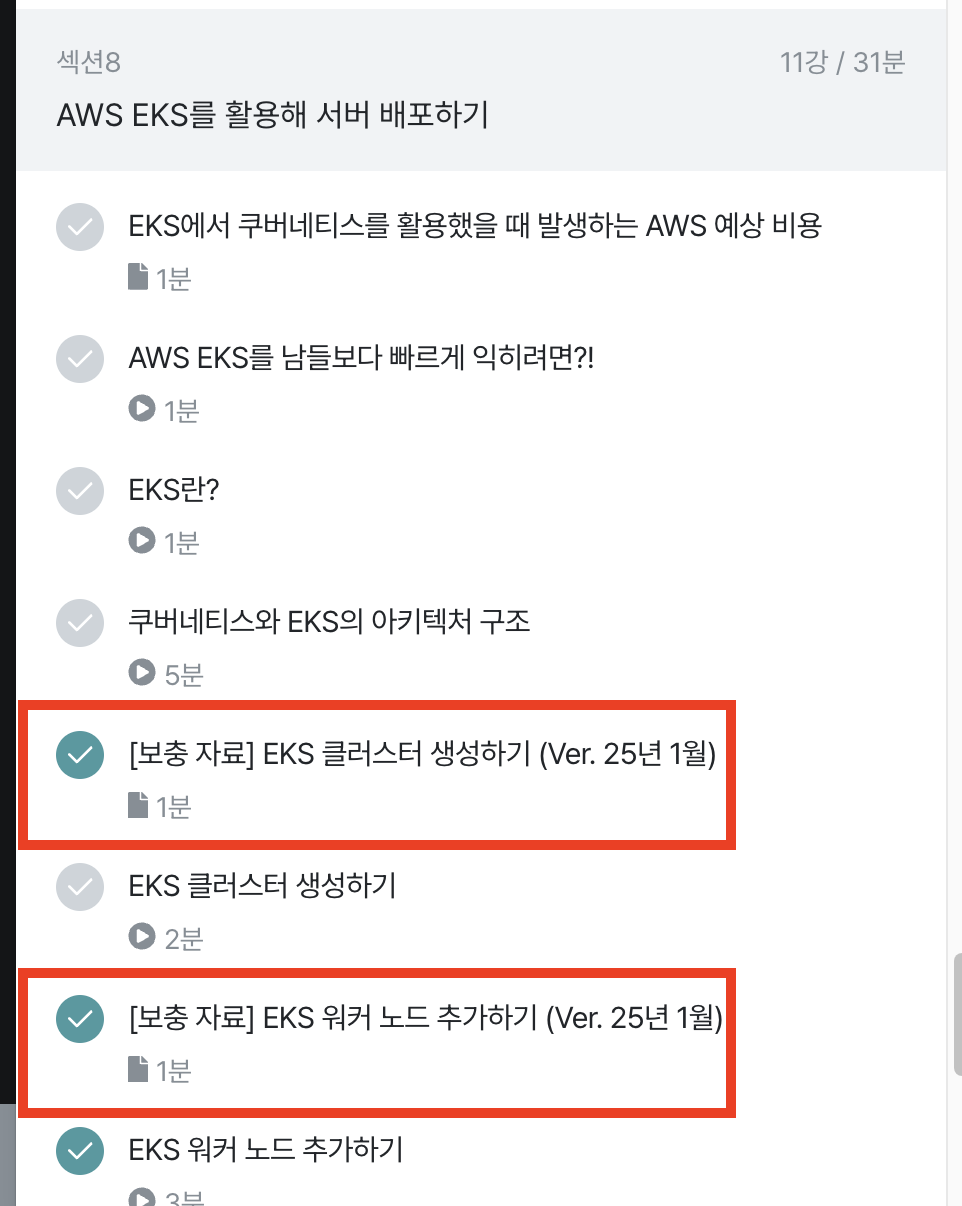Open [보충 자료] EKS 클러스터 생성하기 (Ver. 25년 1월)
This screenshot has width=962, height=1206.
coord(422,754)
